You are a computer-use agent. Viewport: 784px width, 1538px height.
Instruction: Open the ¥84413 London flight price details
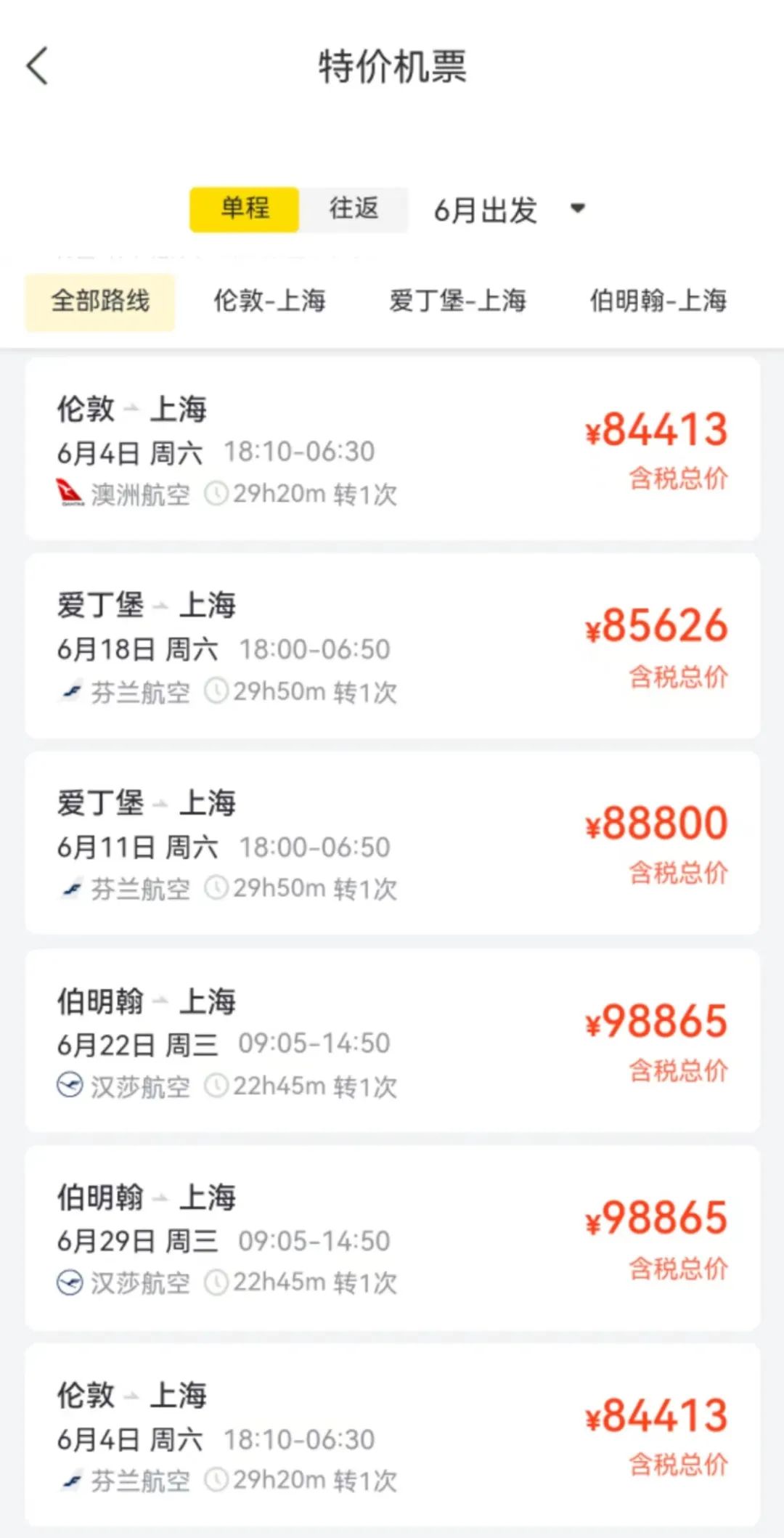coord(656,430)
